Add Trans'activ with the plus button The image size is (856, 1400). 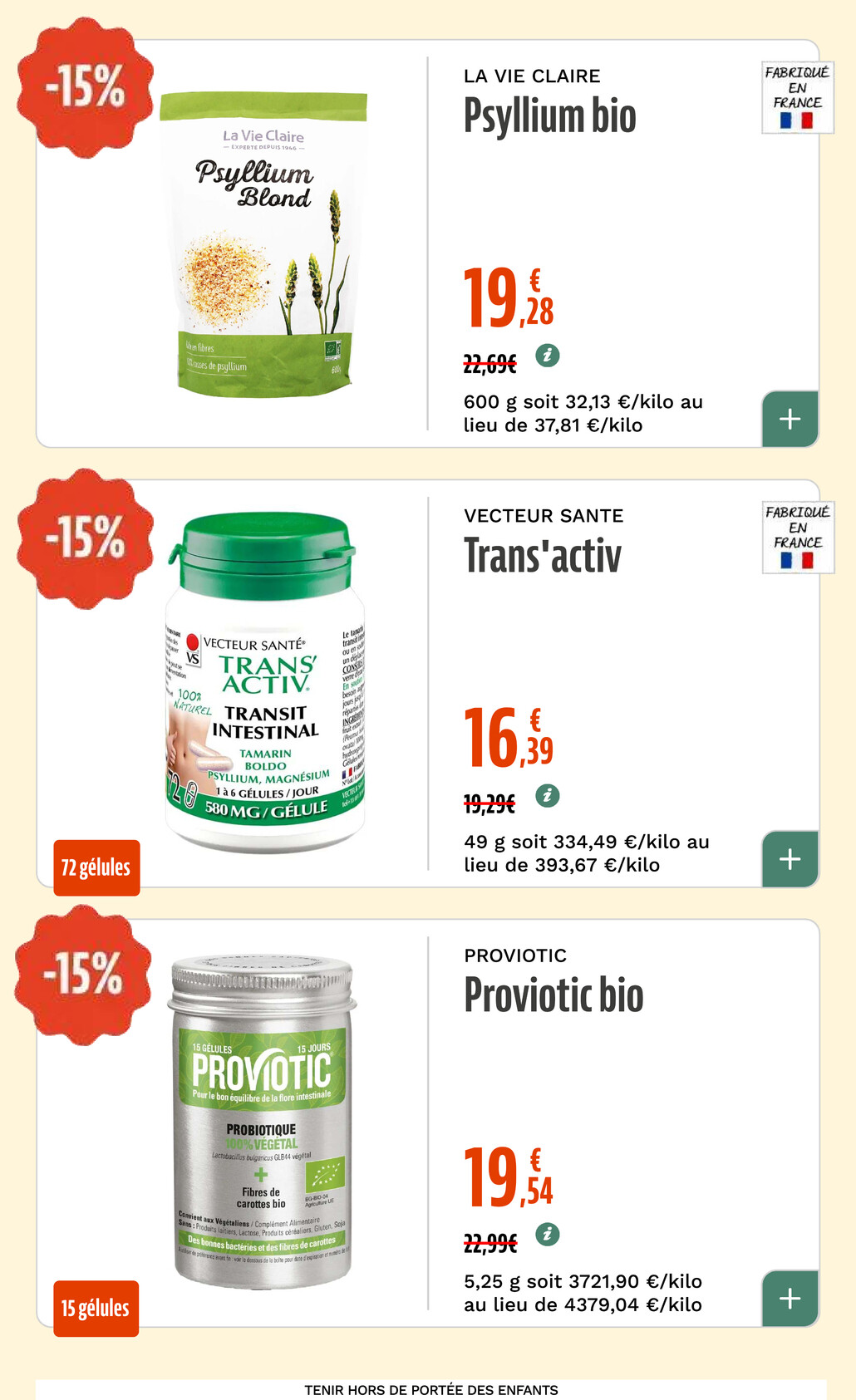tap(790, 859)
